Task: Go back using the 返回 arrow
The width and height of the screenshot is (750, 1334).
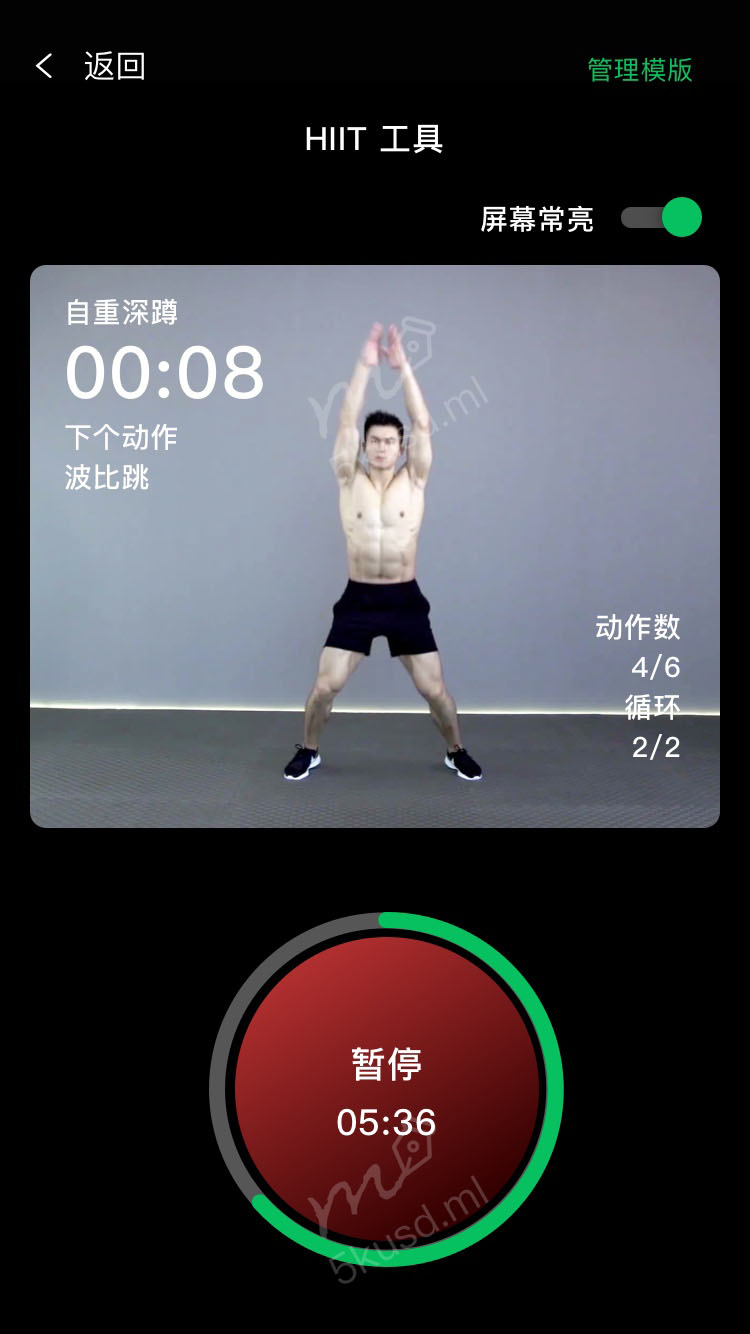Action: (45, 67)
